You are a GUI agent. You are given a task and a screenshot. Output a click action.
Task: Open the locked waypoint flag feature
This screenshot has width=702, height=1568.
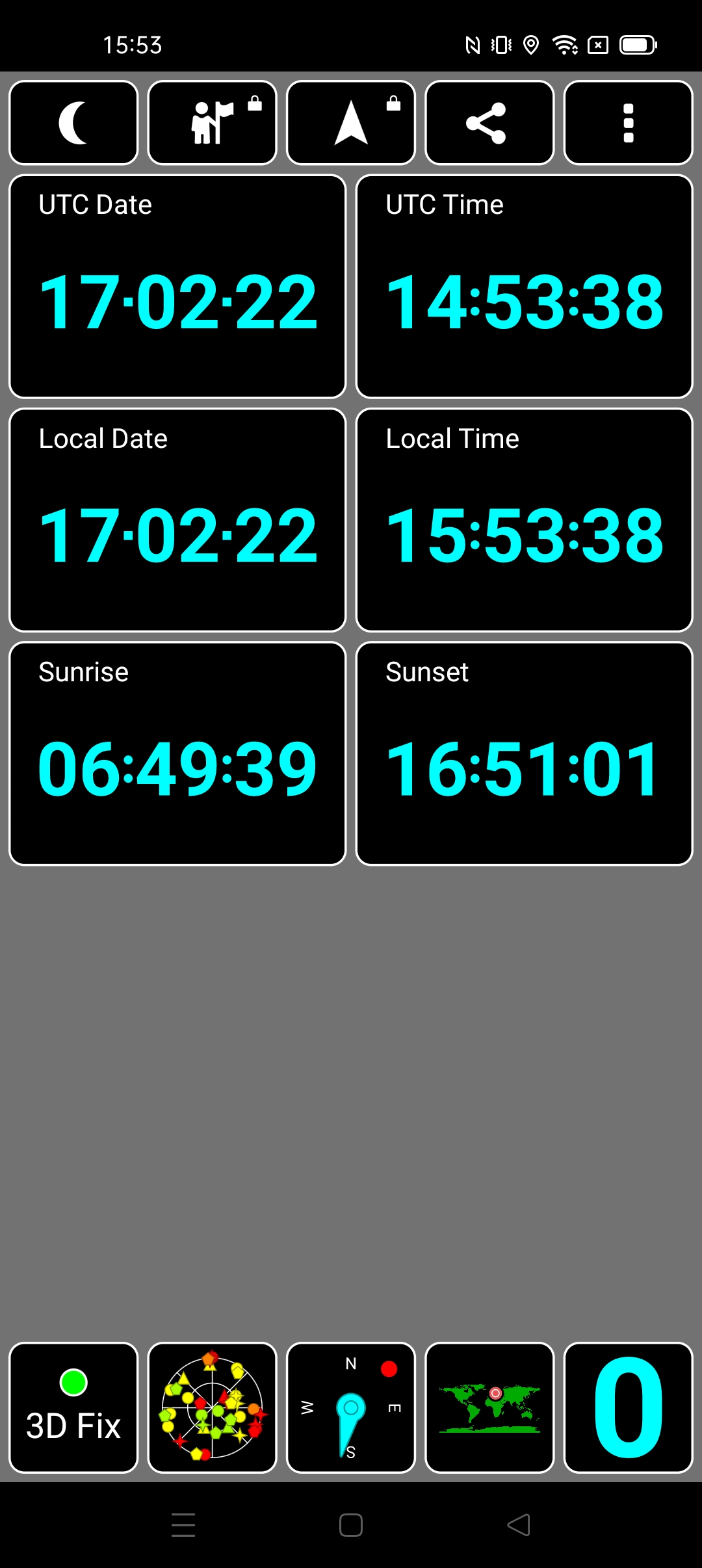(212, 123)
